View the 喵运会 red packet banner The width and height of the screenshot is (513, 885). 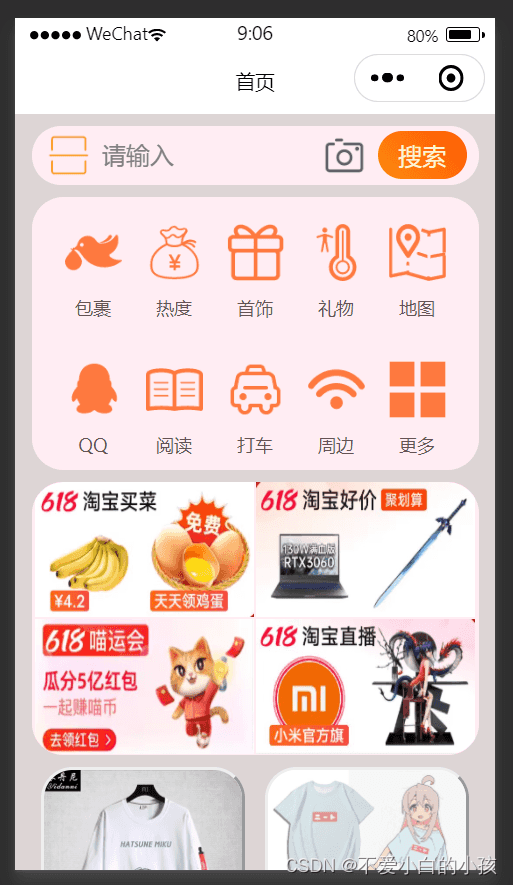tap(144, 686)
